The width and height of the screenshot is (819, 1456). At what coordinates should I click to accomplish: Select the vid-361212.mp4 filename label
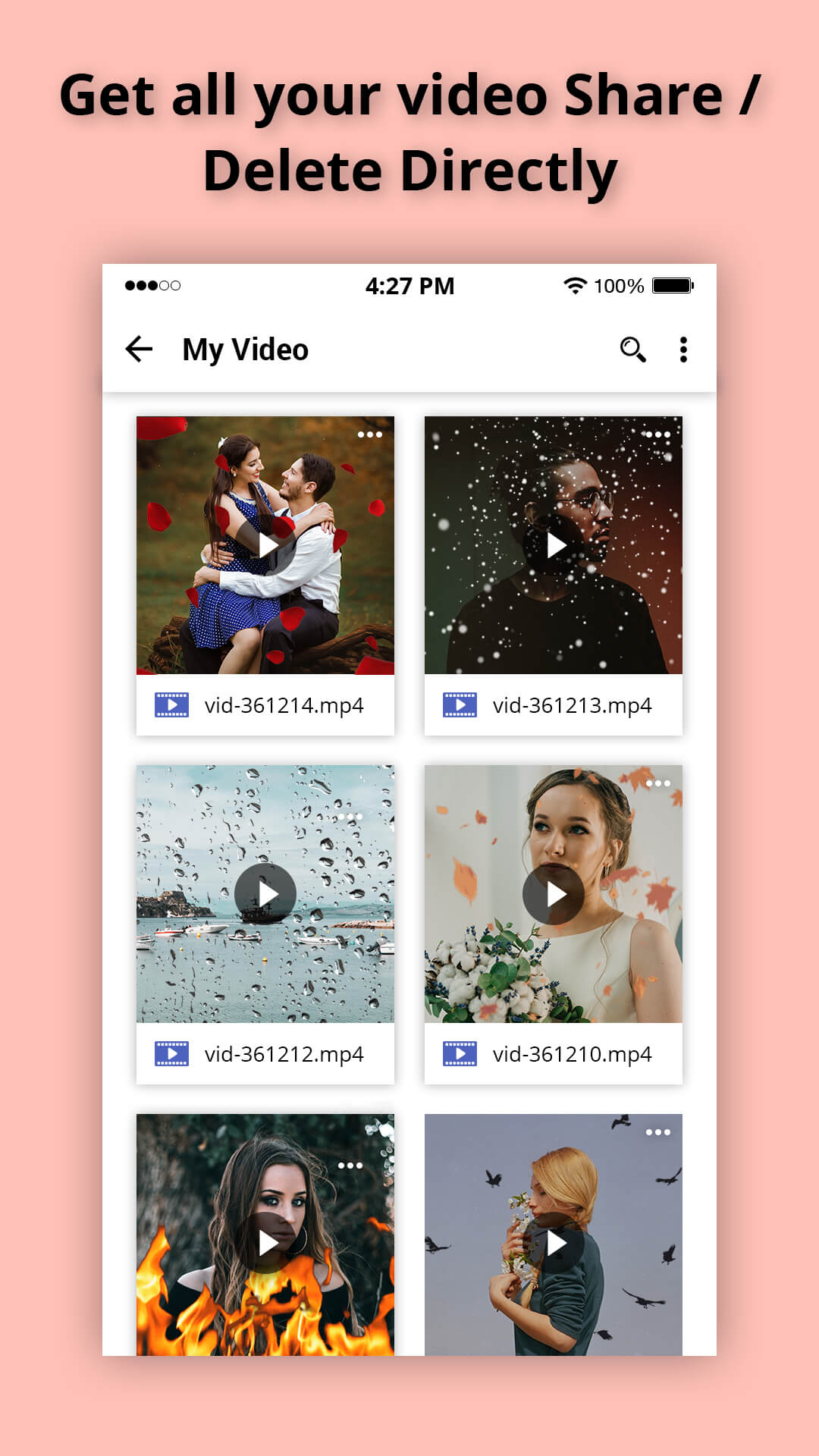click(284, 1053)
